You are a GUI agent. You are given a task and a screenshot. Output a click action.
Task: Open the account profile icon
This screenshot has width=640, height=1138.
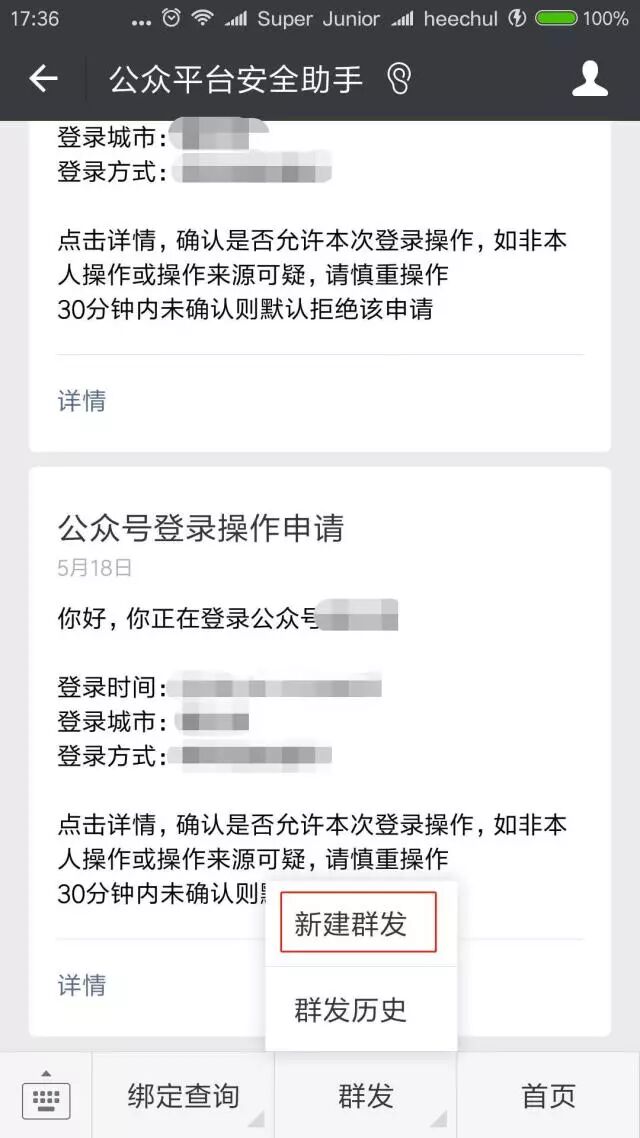point(590,79)
